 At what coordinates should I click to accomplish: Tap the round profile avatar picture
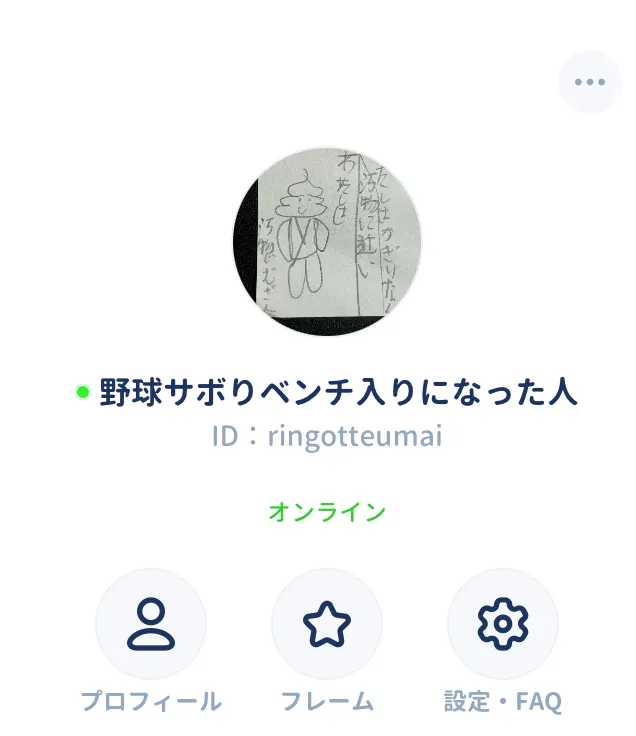(327, 242)
